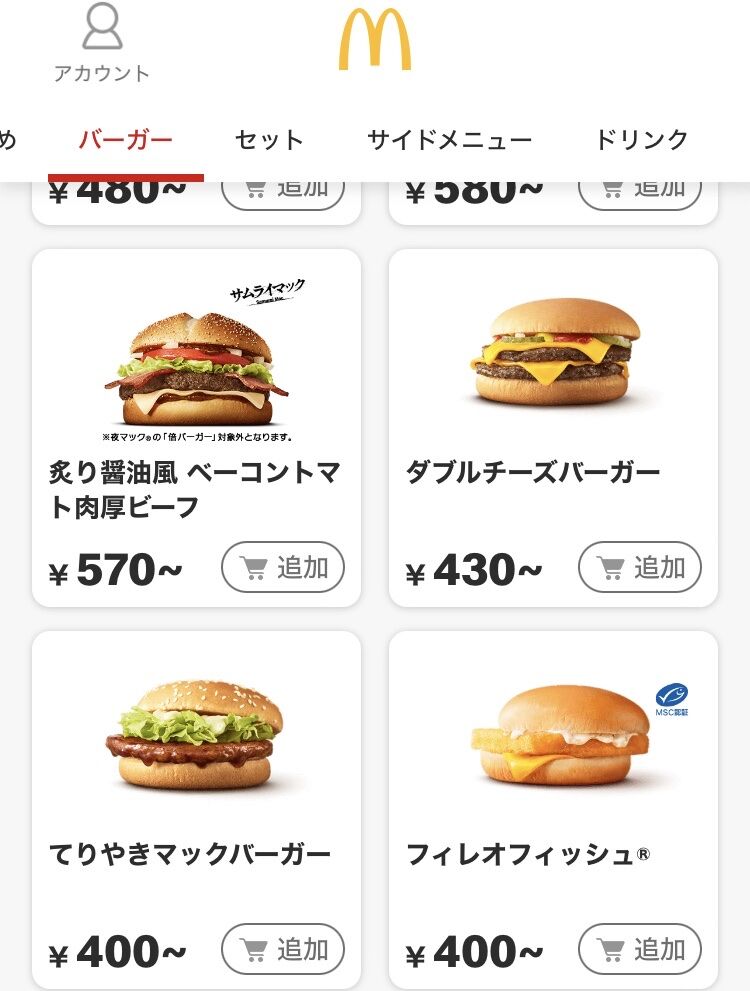This screenshot has height=991, width=750.
Task: Add フィレオフィッシュ to cart
Action: pyautogui.click(x=640, y=949)
